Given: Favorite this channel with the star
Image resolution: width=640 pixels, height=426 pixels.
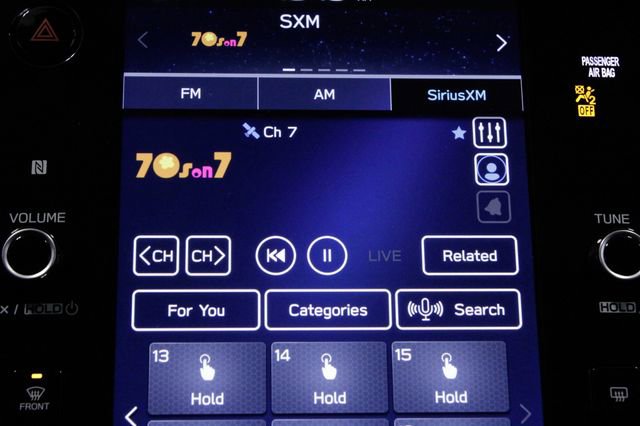Looking at the screenshot, I should point(459,132).
